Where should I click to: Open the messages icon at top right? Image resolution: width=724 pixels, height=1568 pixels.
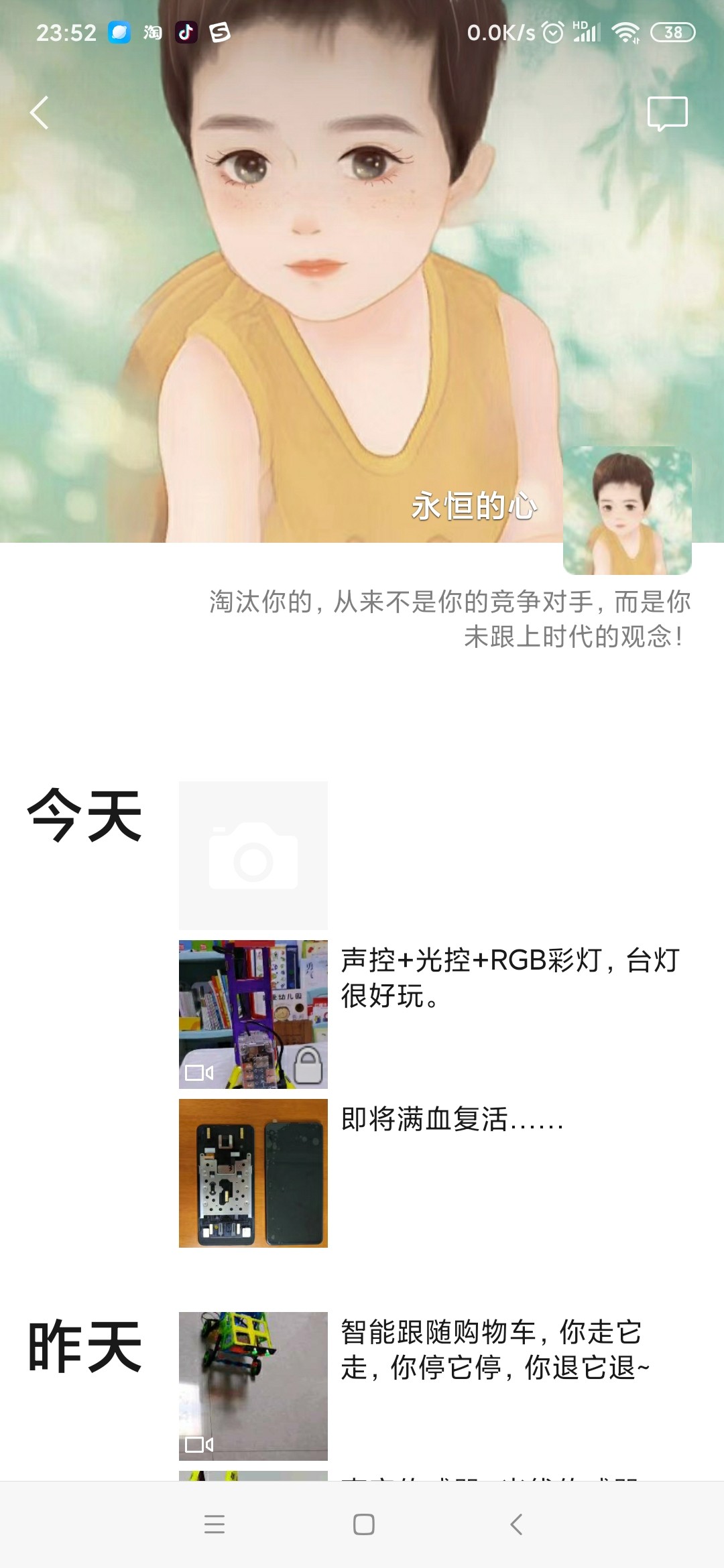(x=667, y=113)
